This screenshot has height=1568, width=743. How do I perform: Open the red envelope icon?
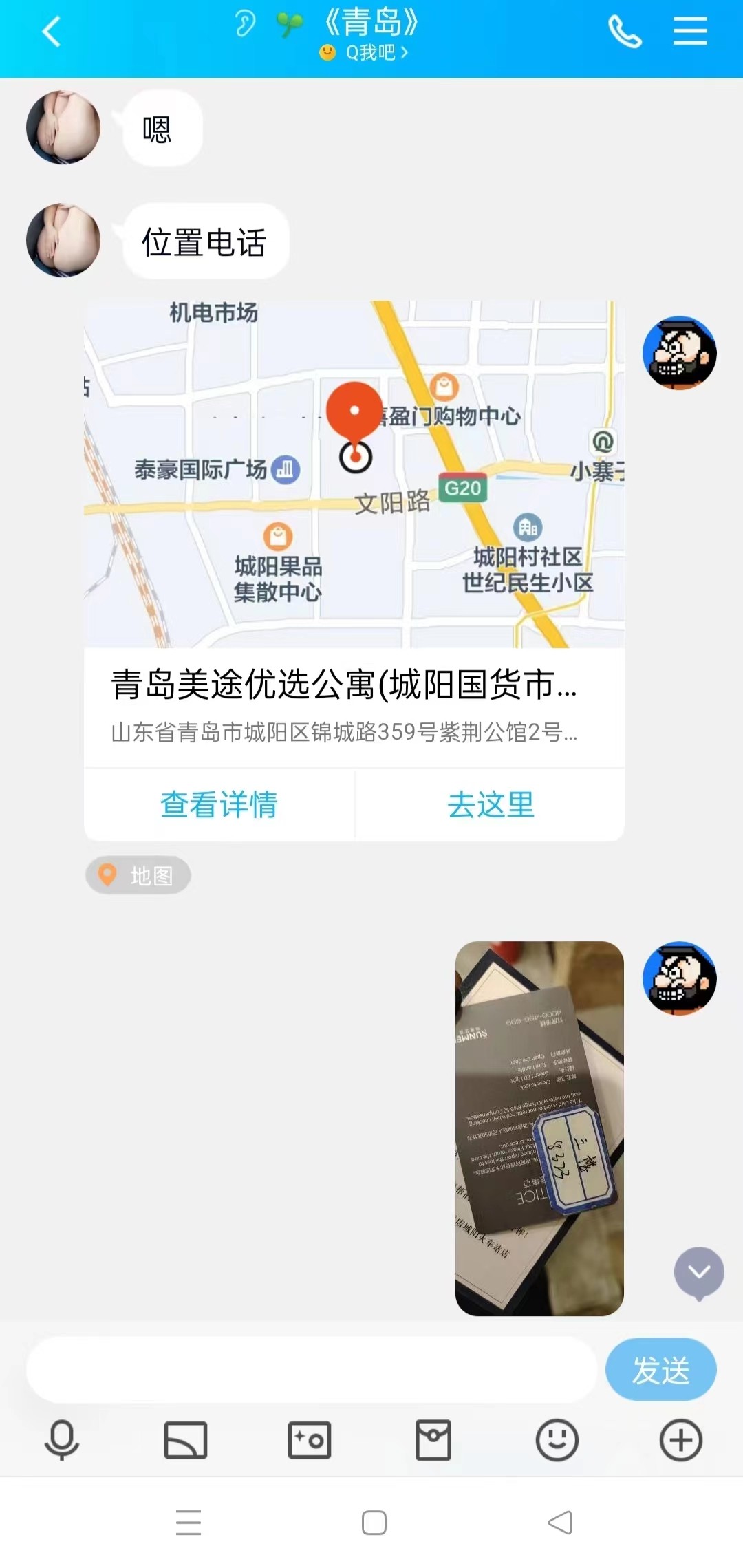pyautogui.click(x=432, y=1440)
